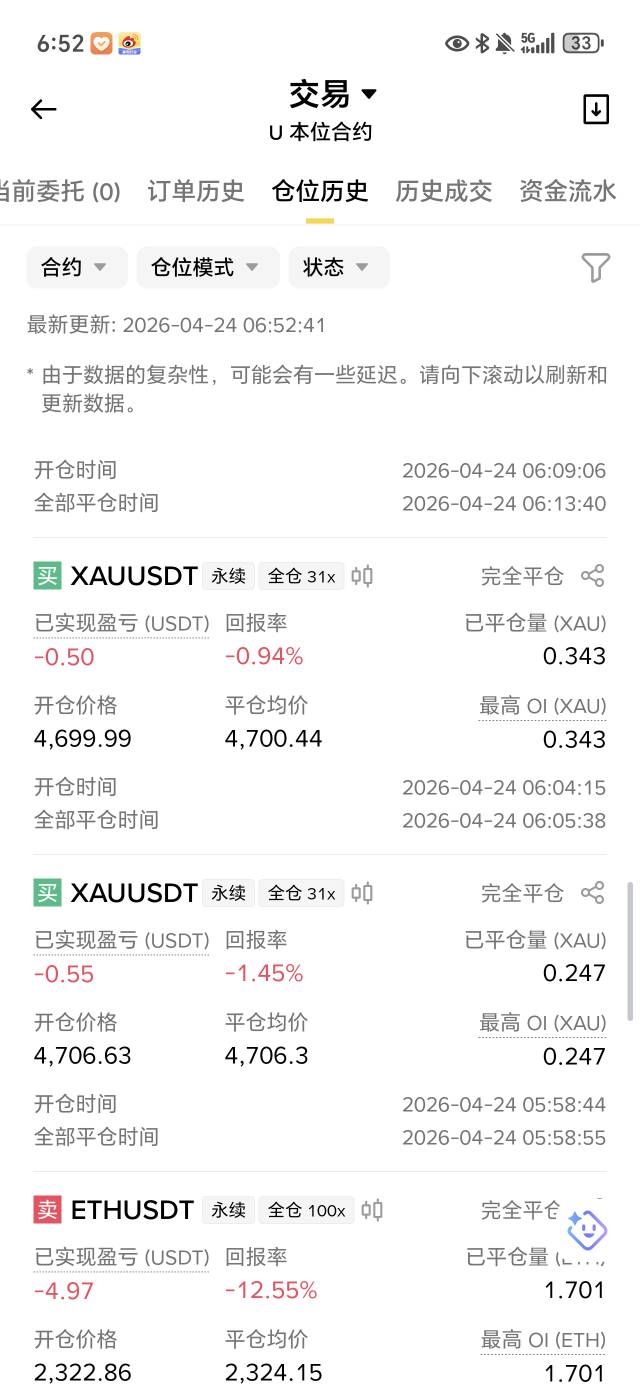The image size is (640, 1400).
Task: Switch to the 历史成交 tab
Action: click(x=444, y=191)
